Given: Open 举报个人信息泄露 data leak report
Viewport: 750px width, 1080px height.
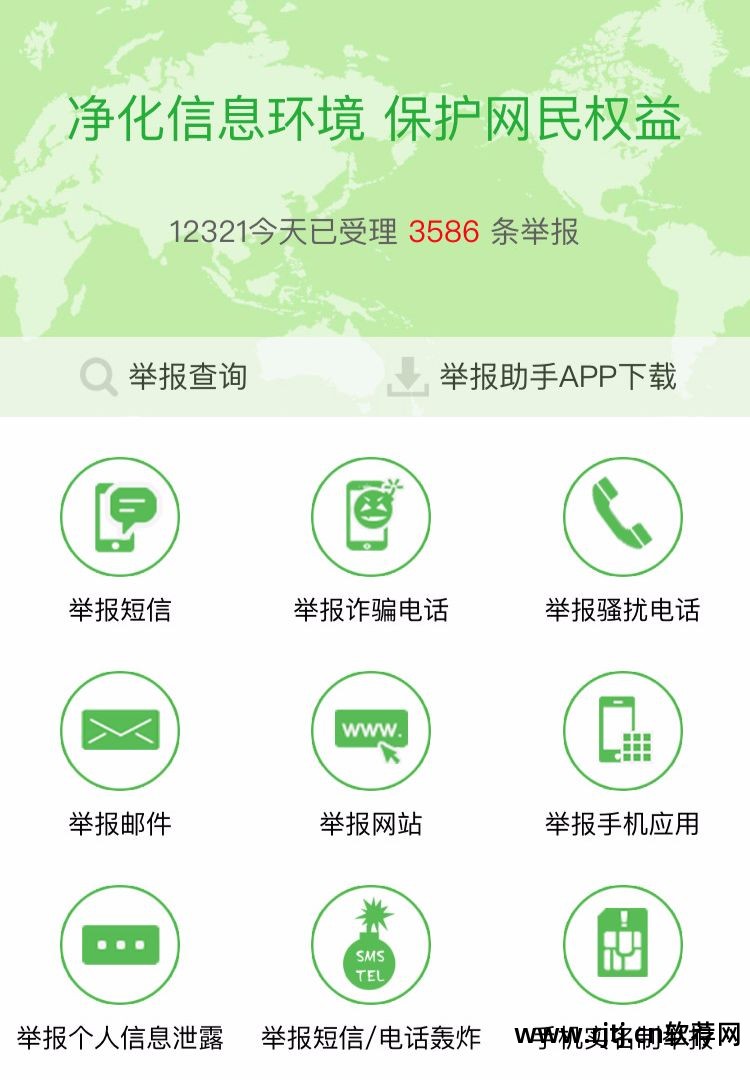Looking at the screenshot, I should click(120, 945).
